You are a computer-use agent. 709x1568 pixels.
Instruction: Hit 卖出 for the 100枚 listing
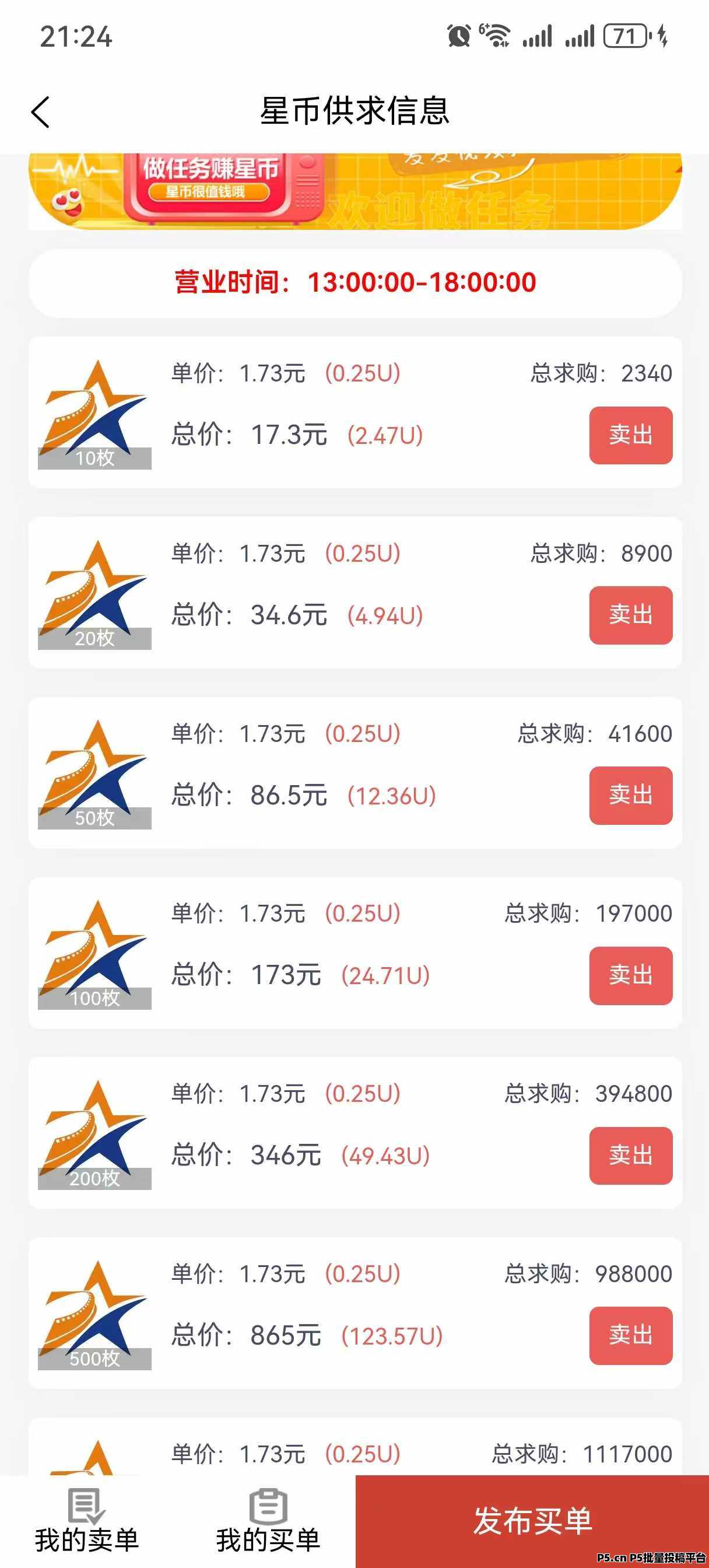(x=630, y=975)
